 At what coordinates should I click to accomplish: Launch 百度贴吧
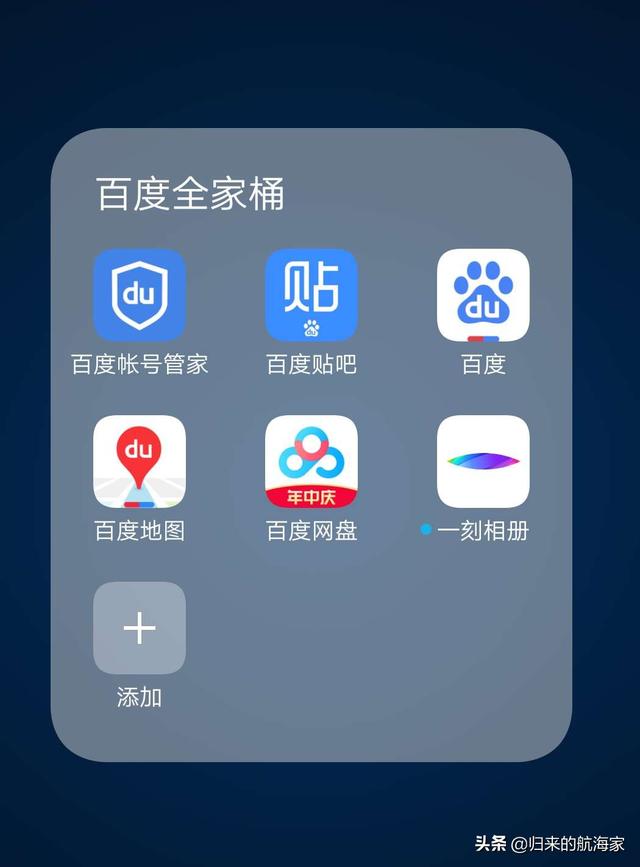tap(311, 295)
